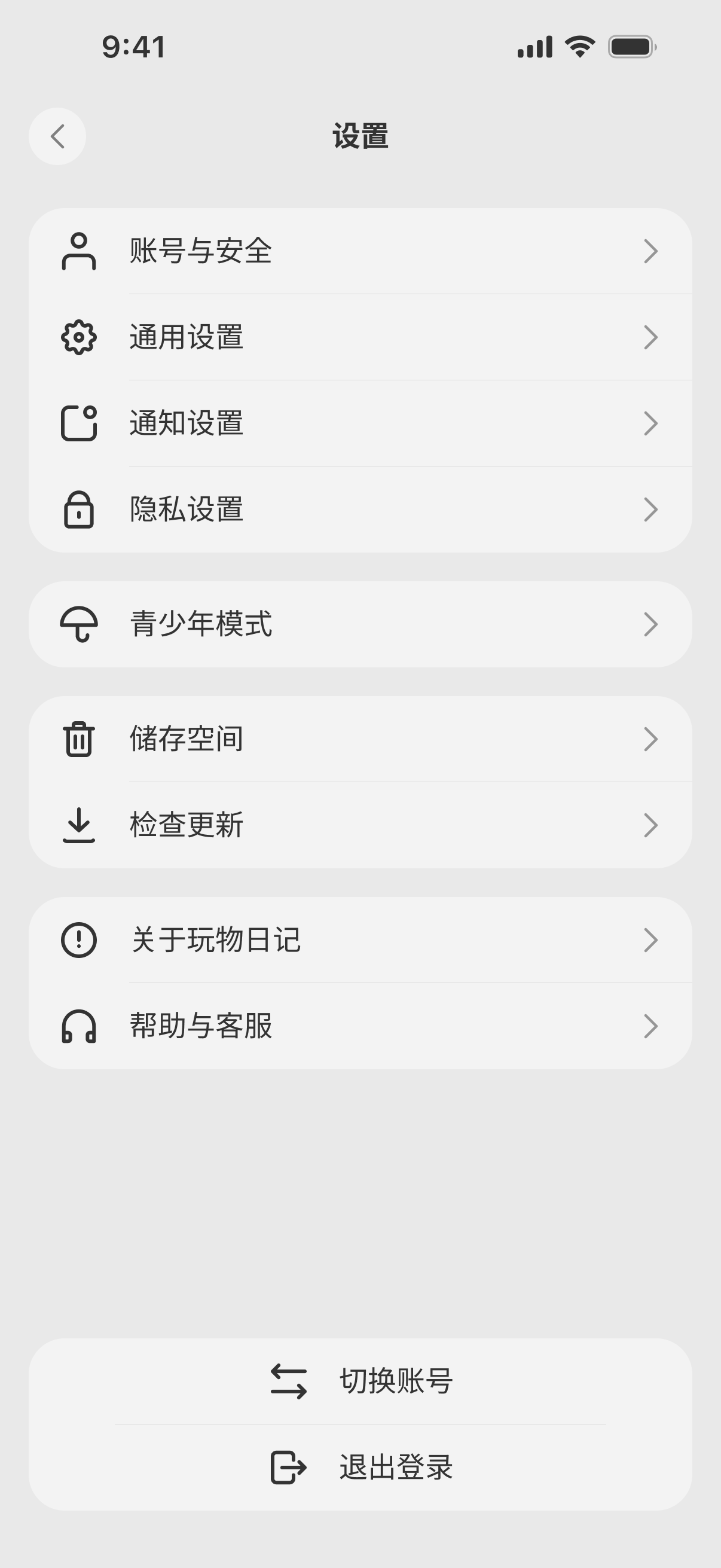The width and height of the screenshot is (721, 1568).
Task: Tap 检查更新 to check for updates
Action: pos(359,825)
